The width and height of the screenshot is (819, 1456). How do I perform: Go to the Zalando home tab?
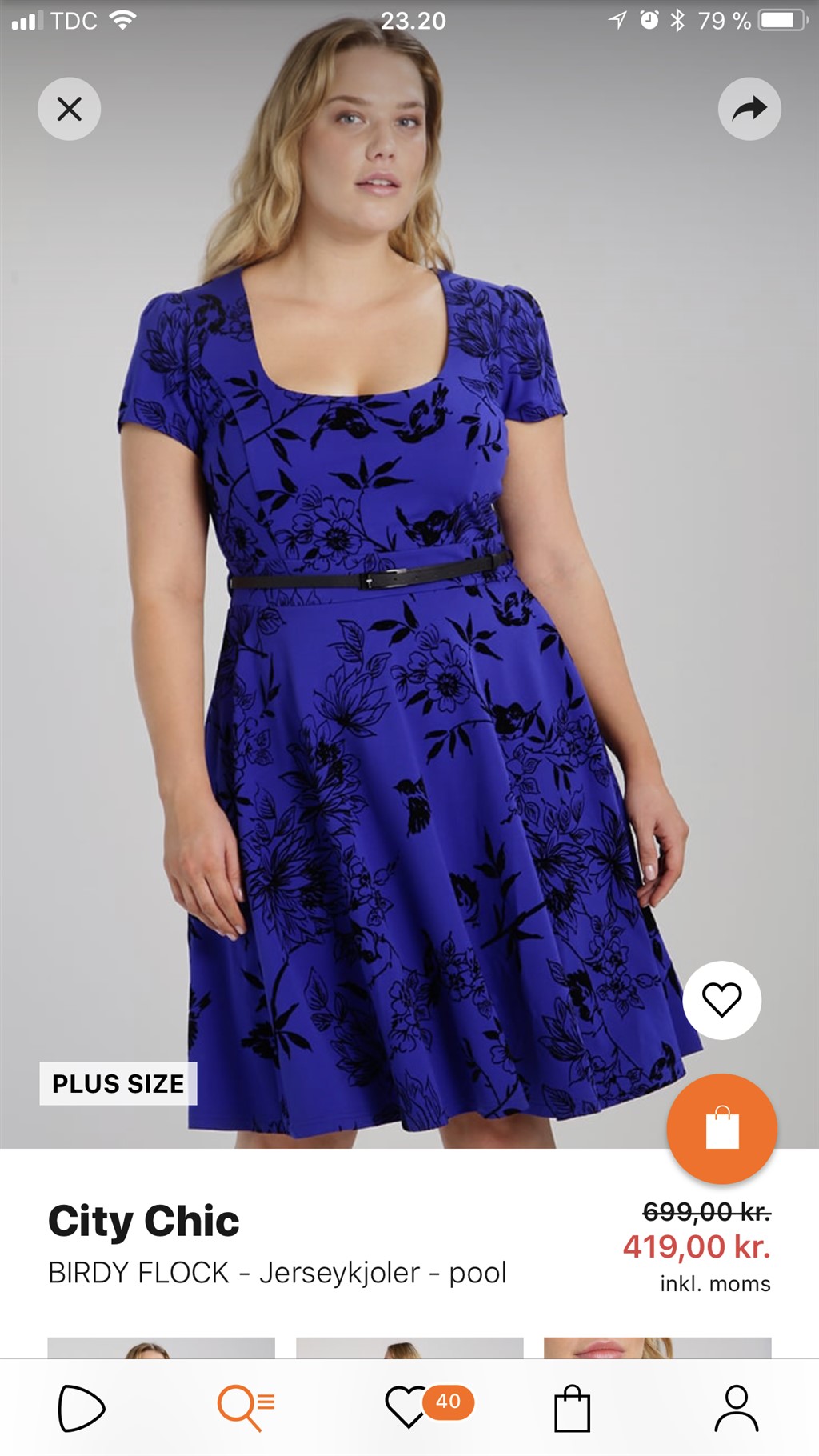click(82, 1408)
